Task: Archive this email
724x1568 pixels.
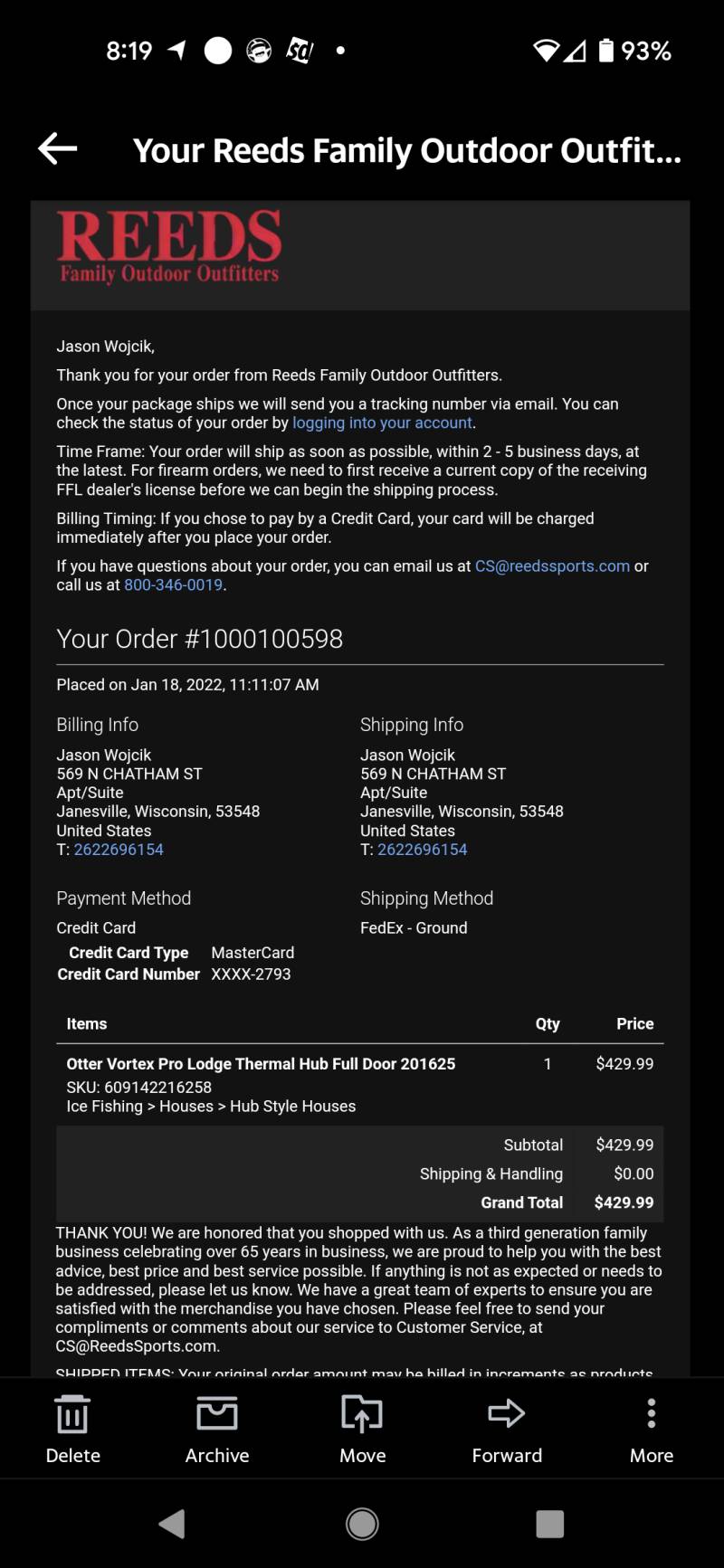Action: pos(217,1429)
